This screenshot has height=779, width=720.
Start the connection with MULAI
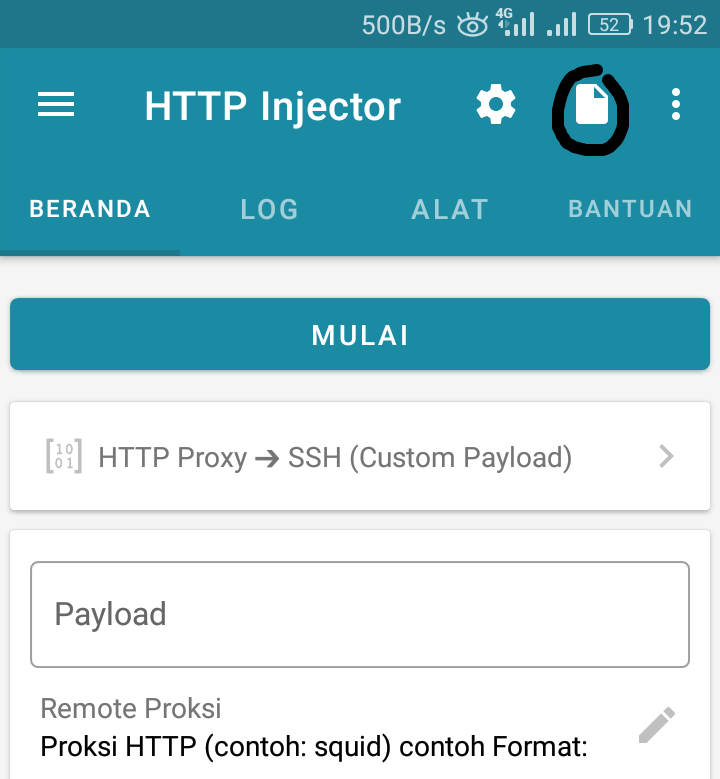click(360, 335)
